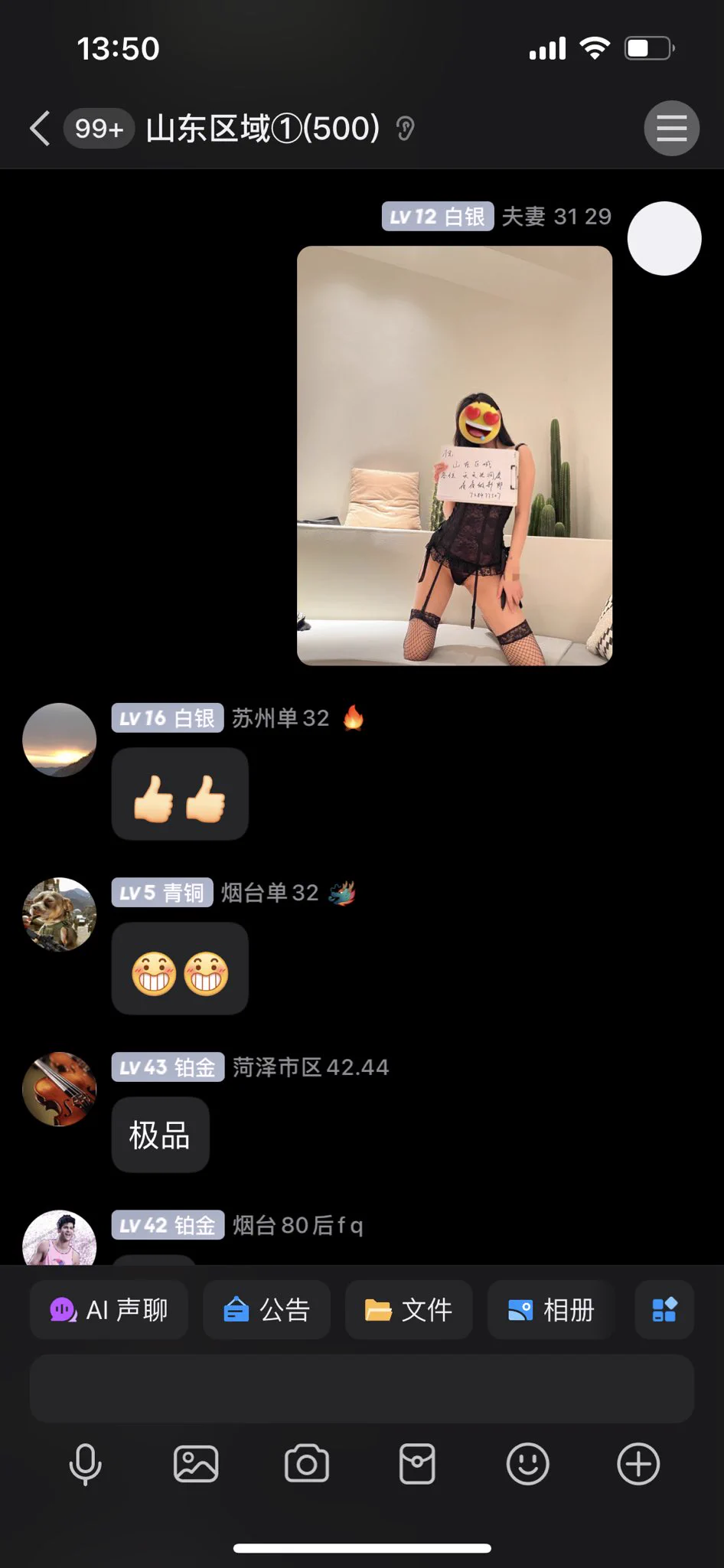The width and height of the screenshot is (724, 1568).
Task: Open more group apps grid
Action: (x=664, y=1310)
